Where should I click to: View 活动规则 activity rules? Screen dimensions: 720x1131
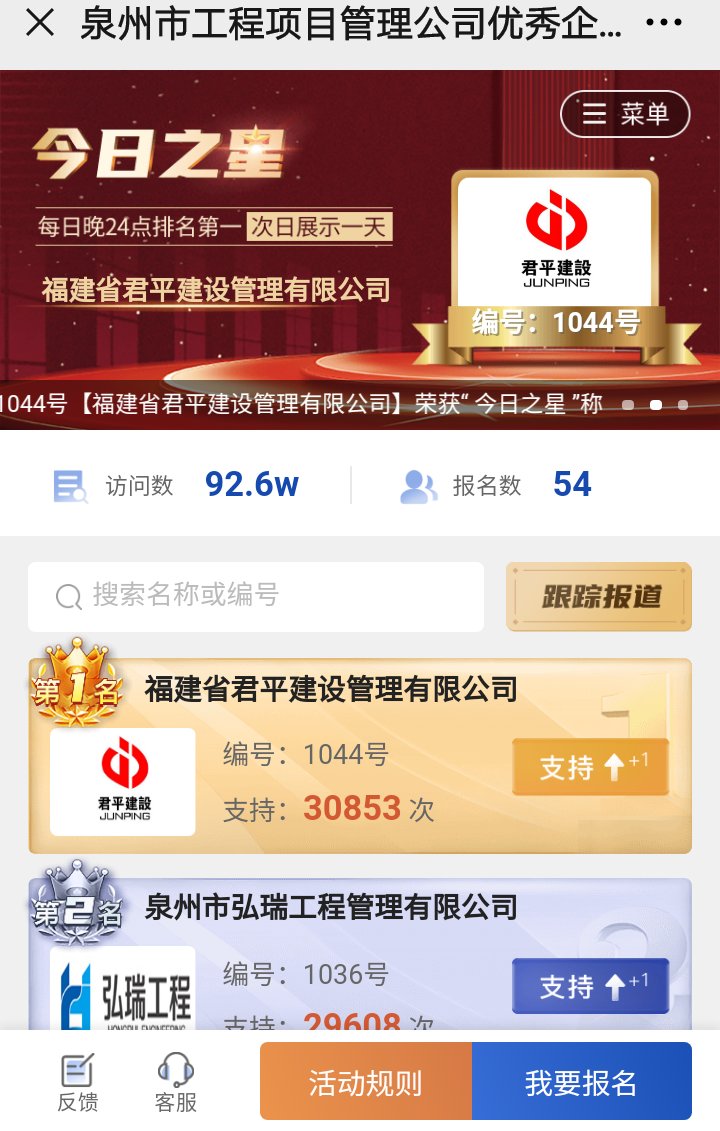(366, 1083)
